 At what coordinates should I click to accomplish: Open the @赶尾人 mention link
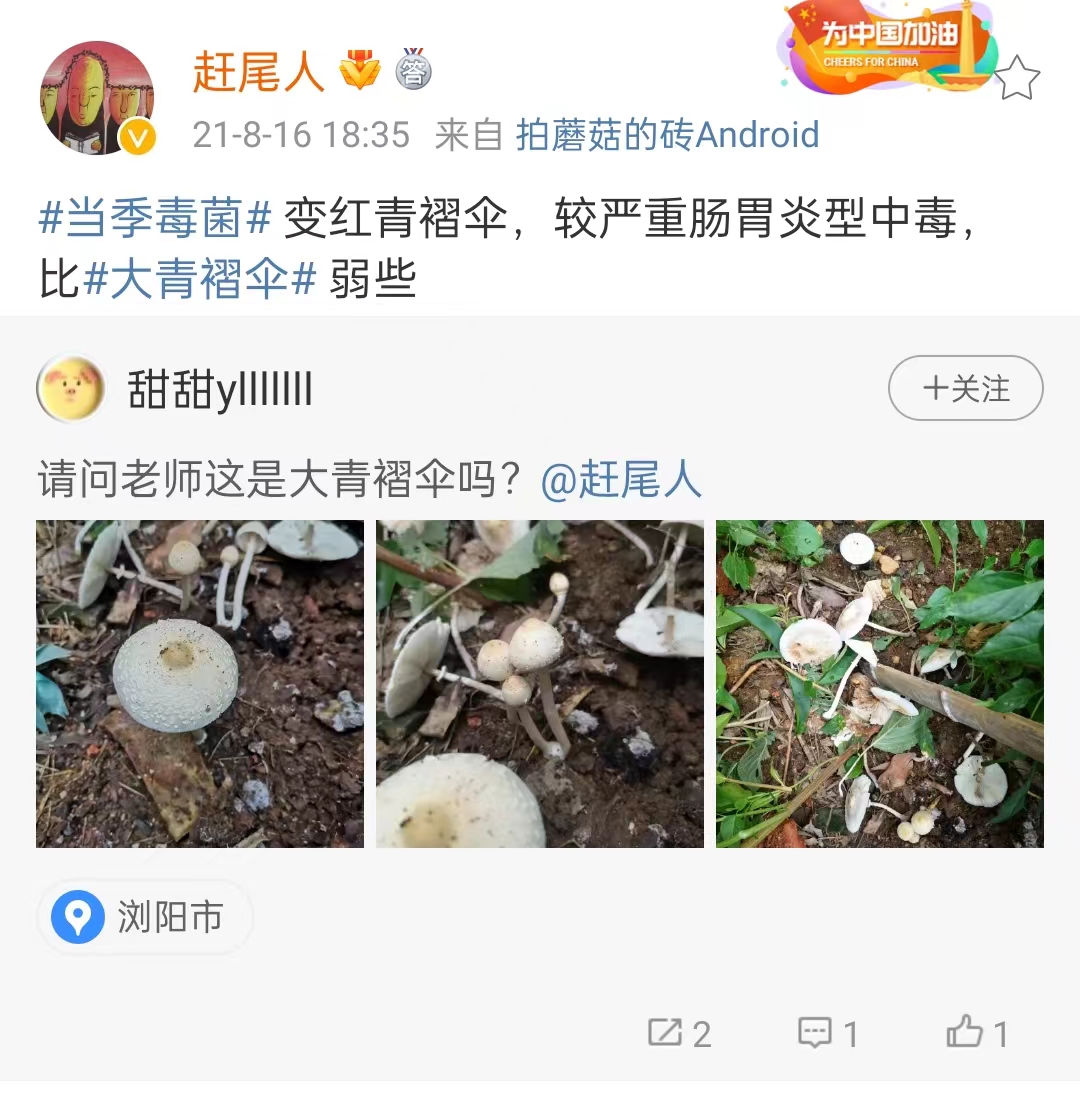coord(621,480)
